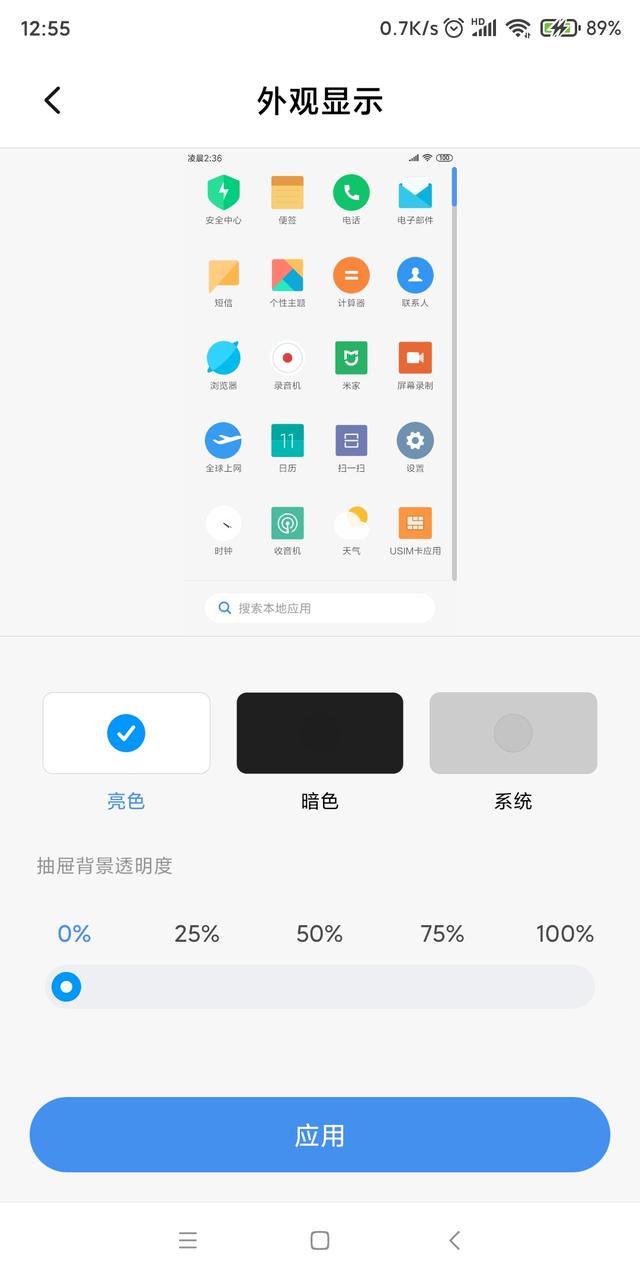Go to the home screen via navigation bar

tap(320, 1240)
